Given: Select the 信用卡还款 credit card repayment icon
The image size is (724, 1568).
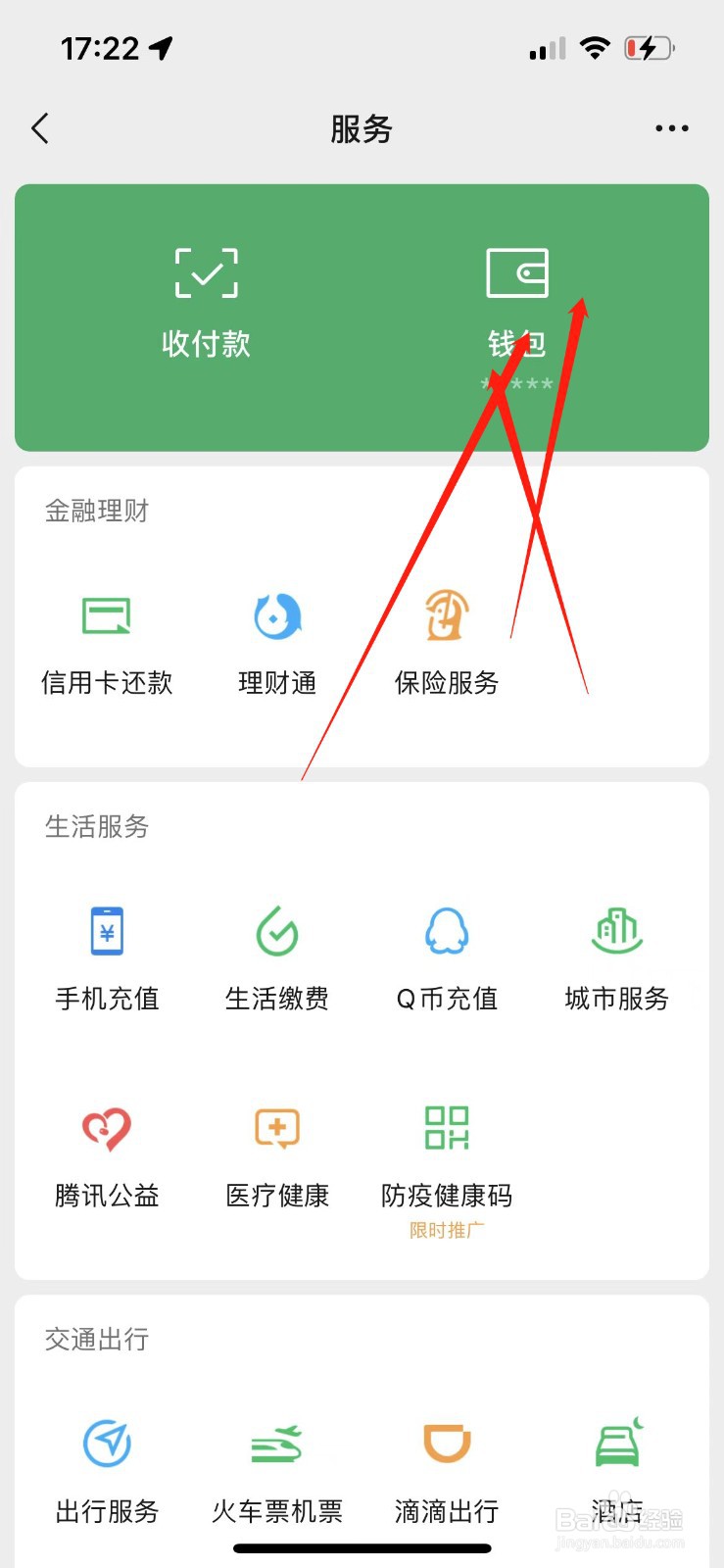Looking at the screenshot, I should pyautogui.click(x=106, y=615).
